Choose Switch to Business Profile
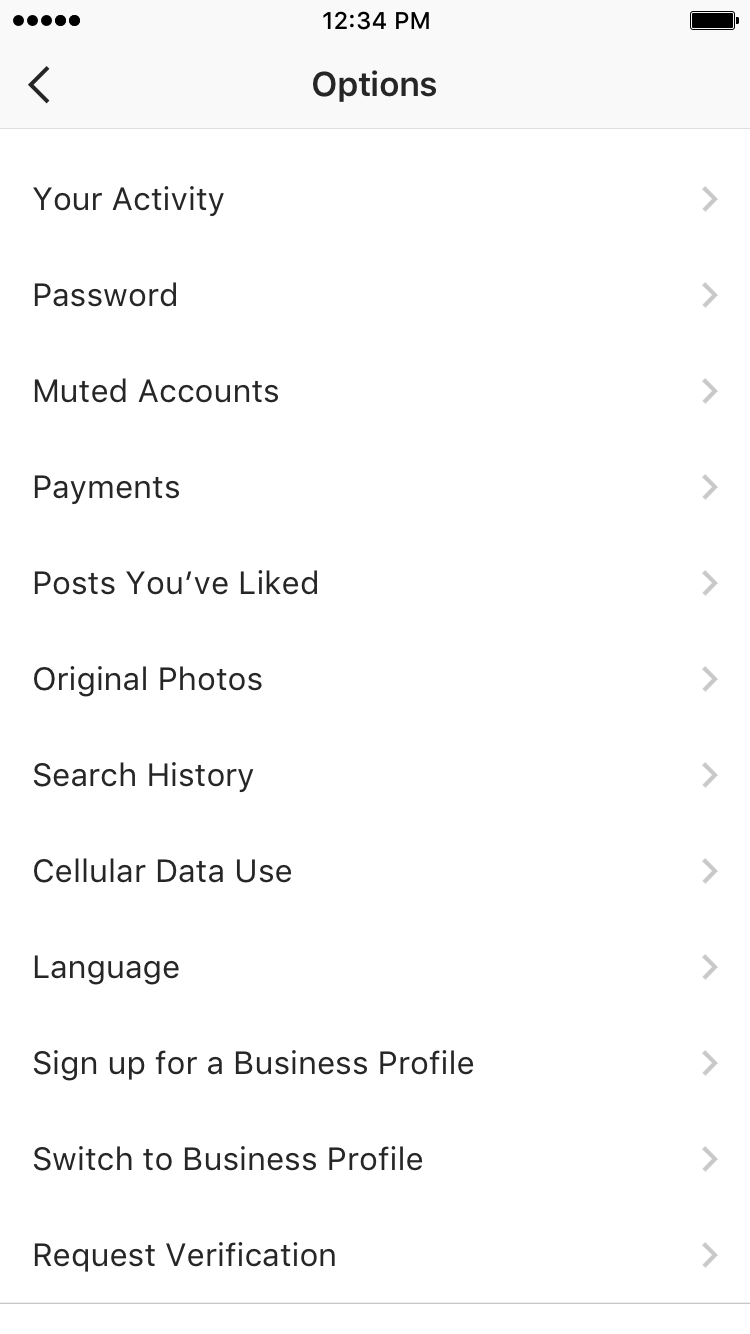The height and width of the screenshot is (1334, 750). tap(375, 1159)
